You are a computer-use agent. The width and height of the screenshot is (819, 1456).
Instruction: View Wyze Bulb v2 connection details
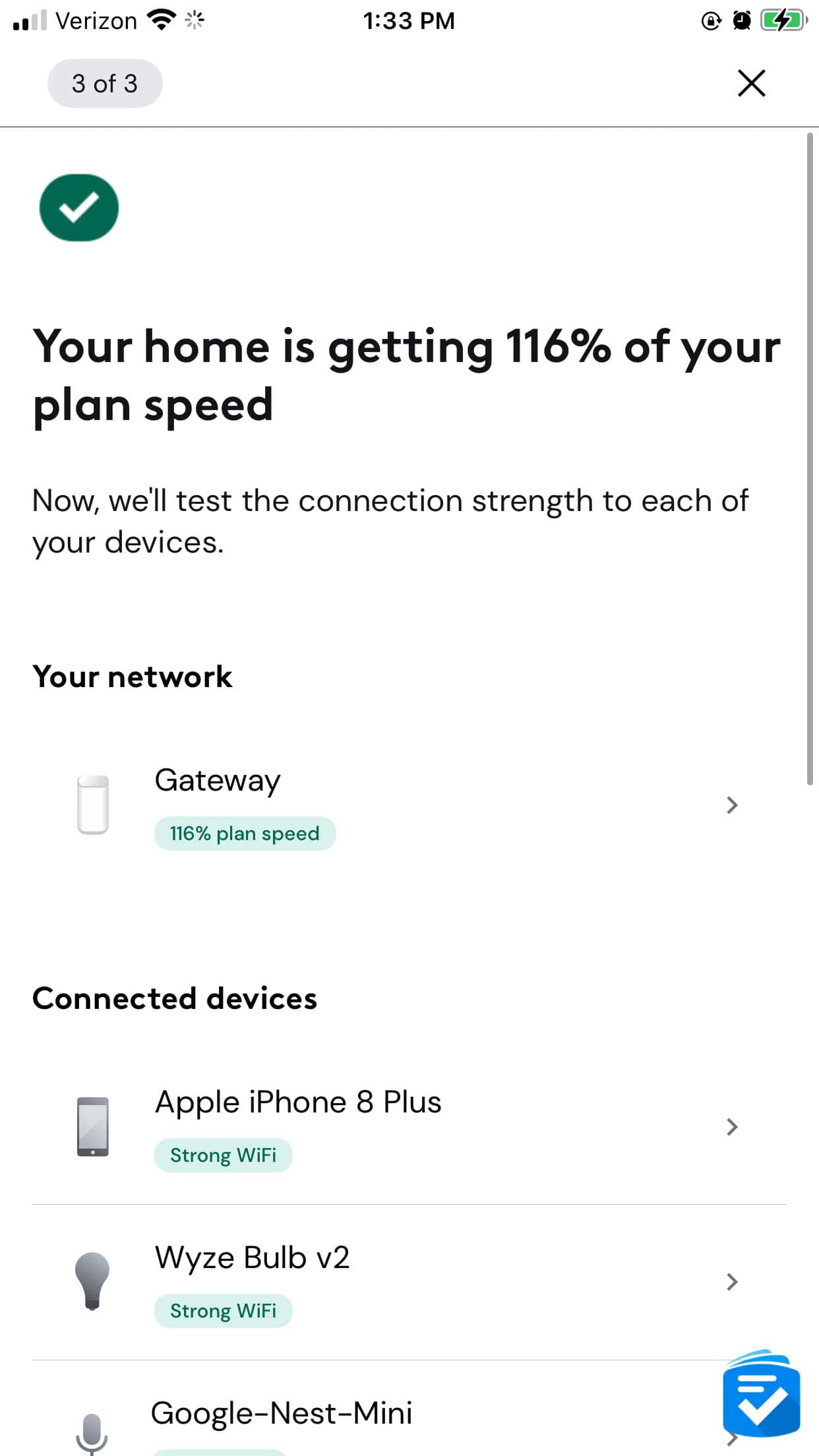409,1283
